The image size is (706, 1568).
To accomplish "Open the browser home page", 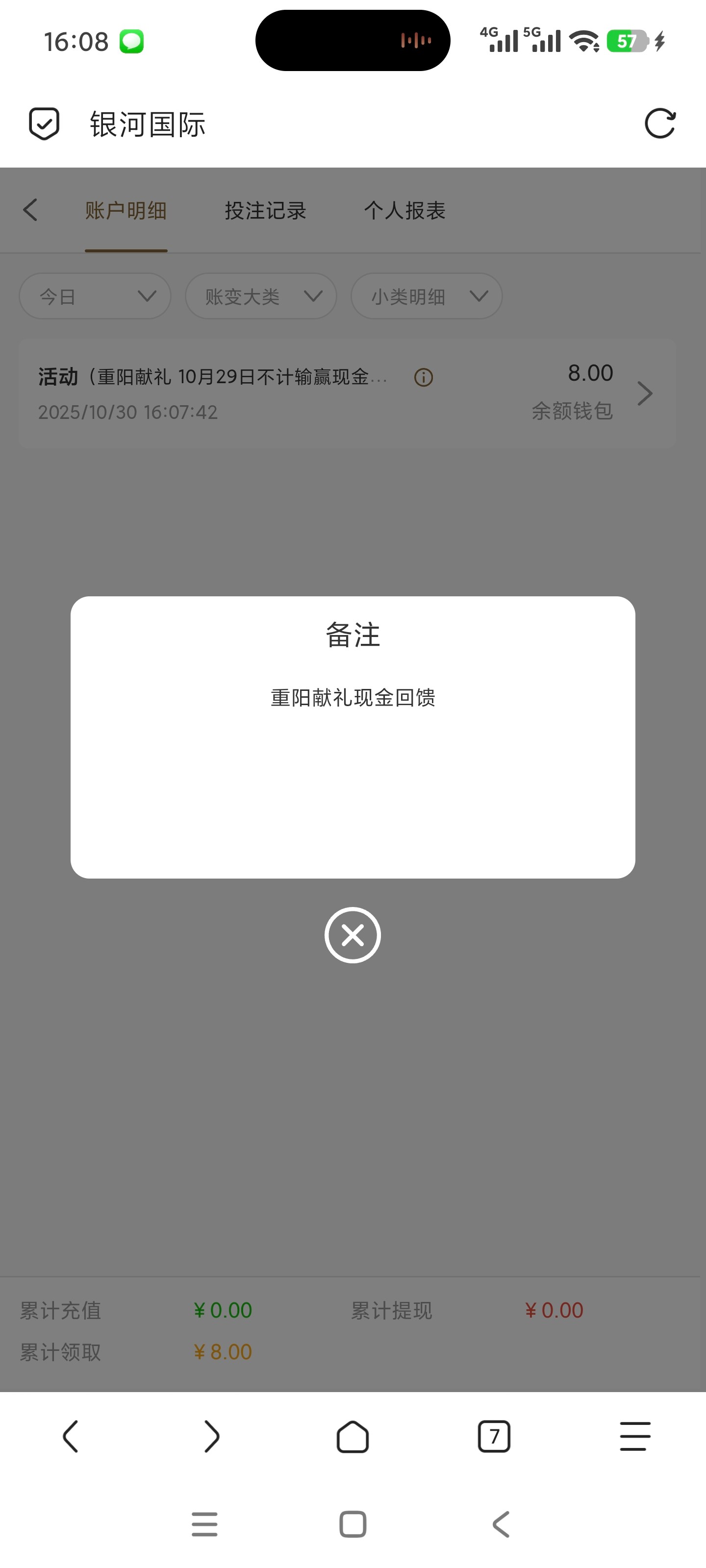I will (353, 1437).
